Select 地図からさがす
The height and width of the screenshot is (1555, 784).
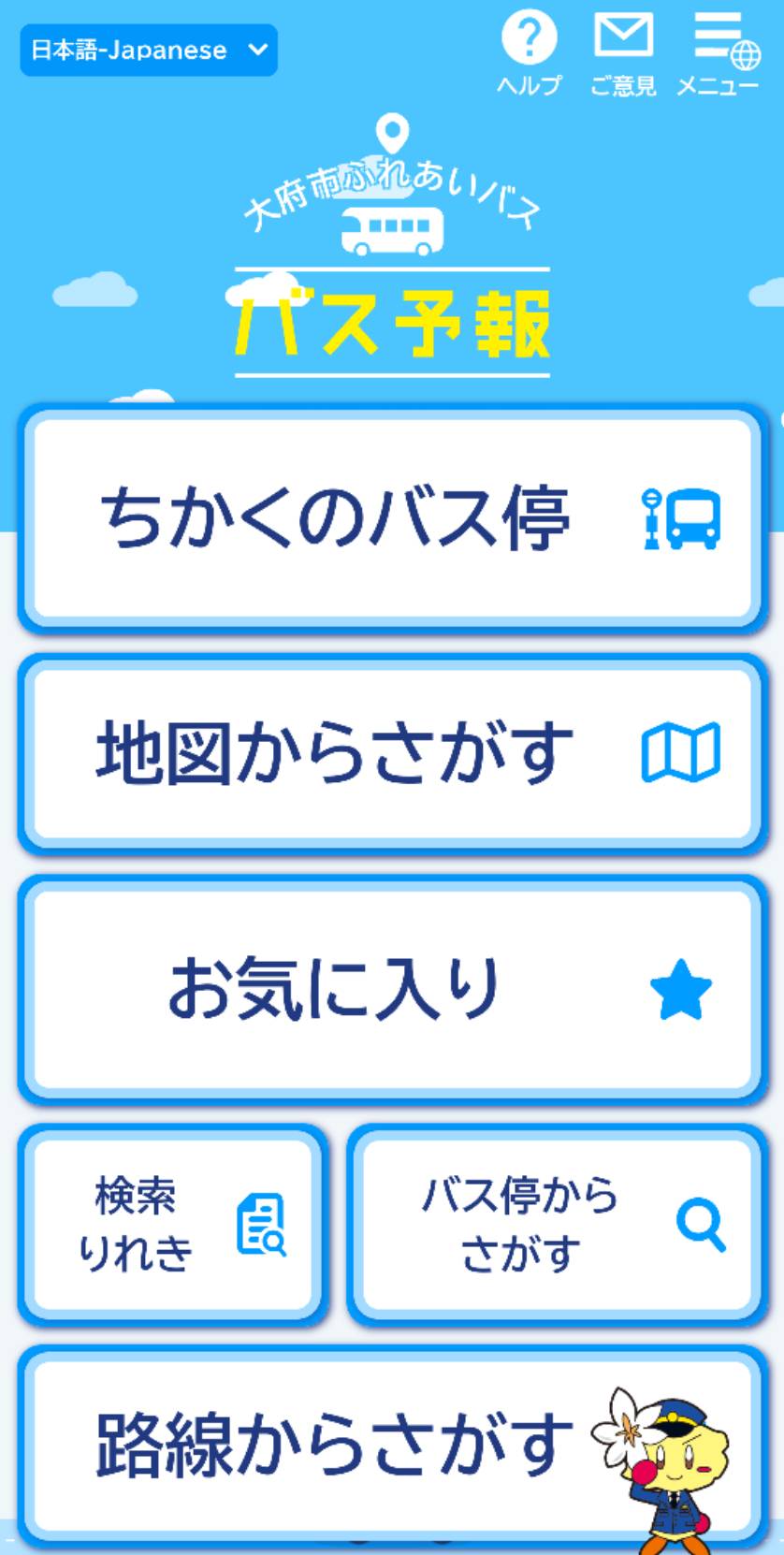(393, 754)
